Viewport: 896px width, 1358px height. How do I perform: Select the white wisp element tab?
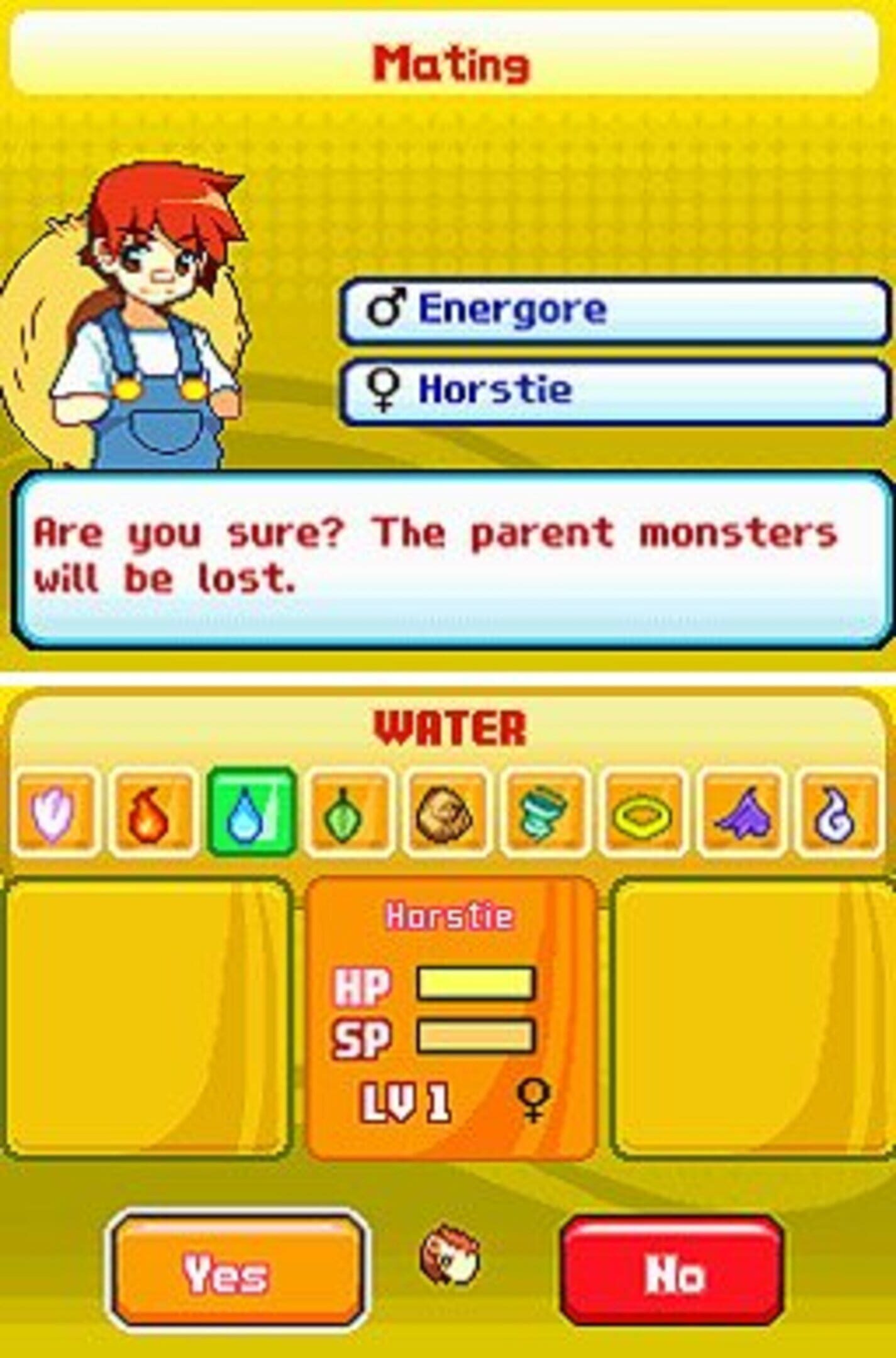pyautogui.click(x=838, y=812)
